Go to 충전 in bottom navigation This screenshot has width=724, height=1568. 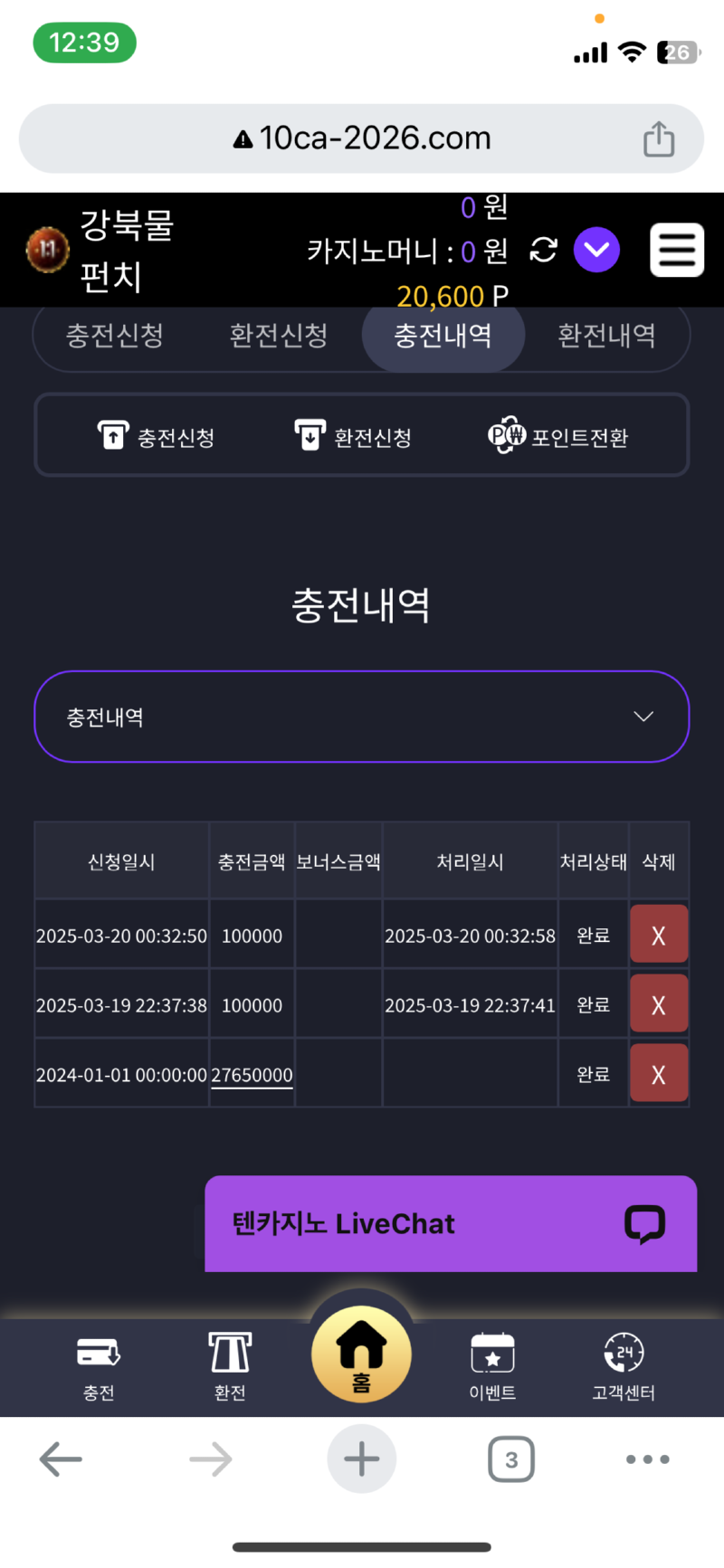99,1367
